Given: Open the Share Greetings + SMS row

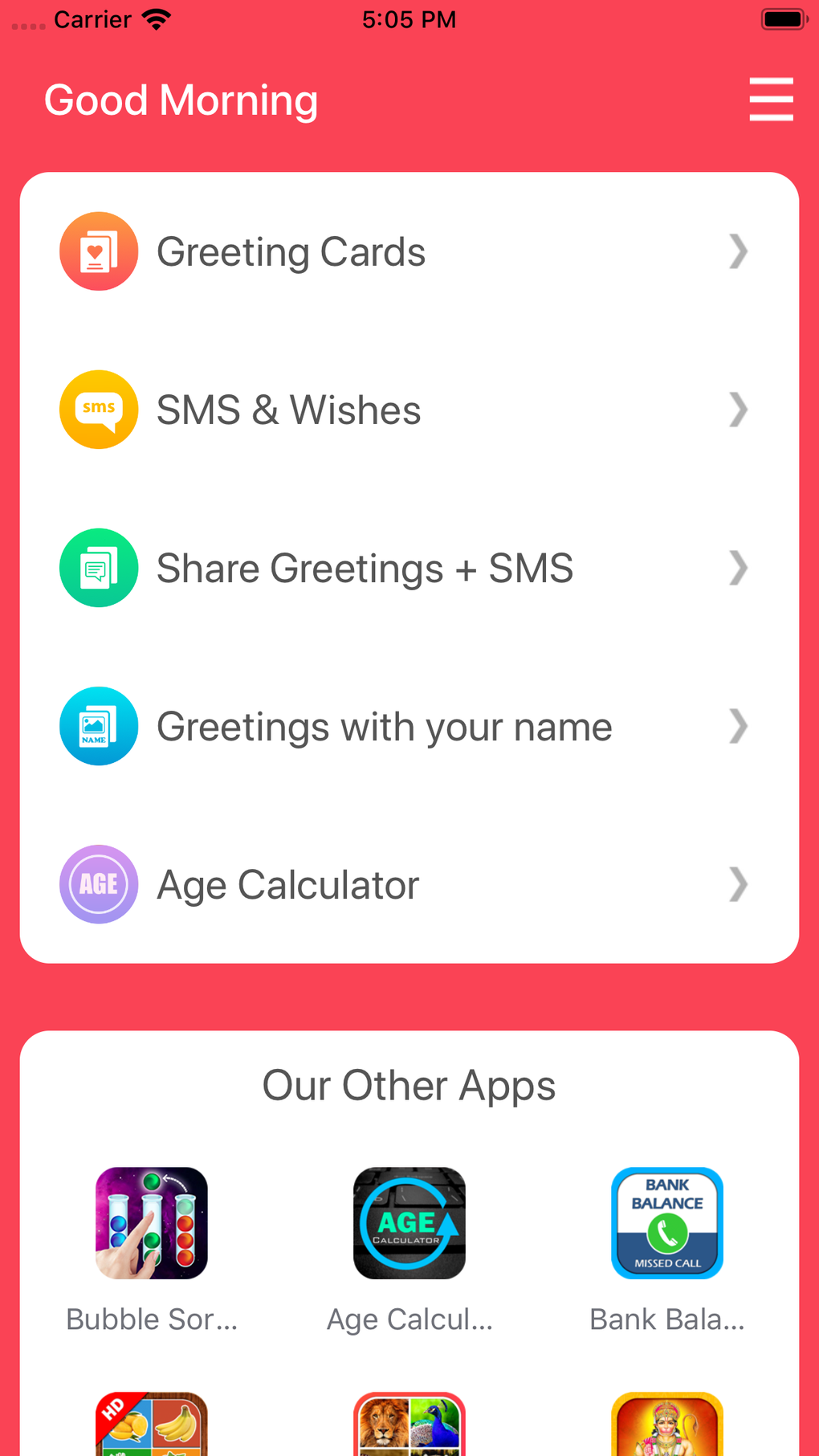Looking at the screenshot, I should click(365, 568).
